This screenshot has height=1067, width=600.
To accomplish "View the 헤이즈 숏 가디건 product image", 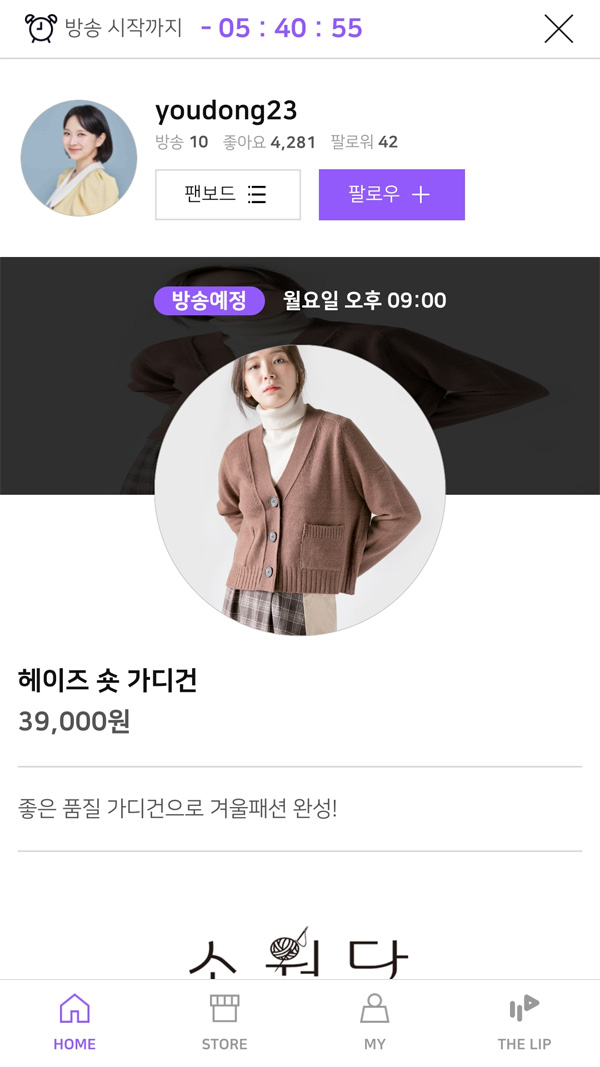I will (x=300, y=490).
